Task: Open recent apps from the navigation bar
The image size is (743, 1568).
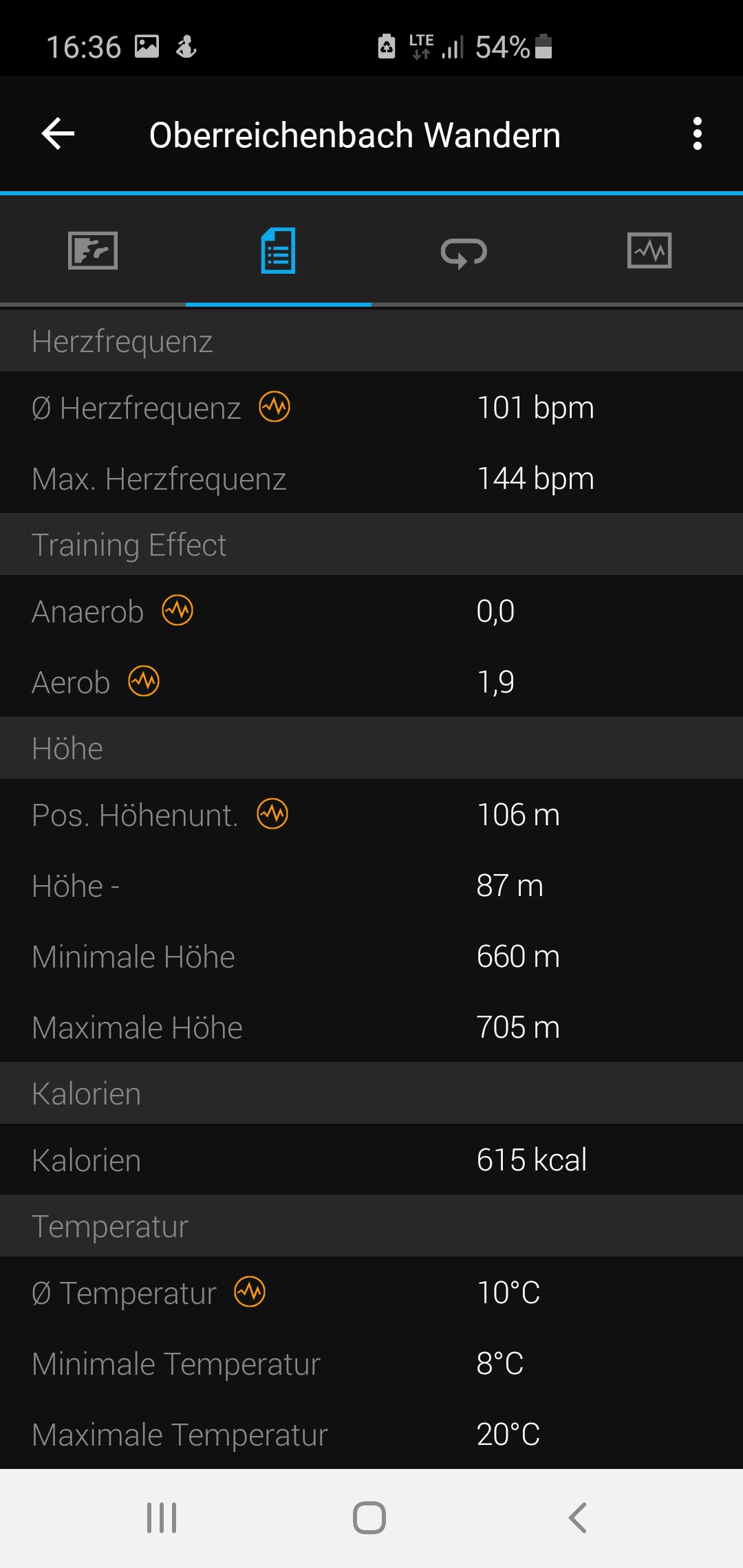Action: click(162, 1518)
